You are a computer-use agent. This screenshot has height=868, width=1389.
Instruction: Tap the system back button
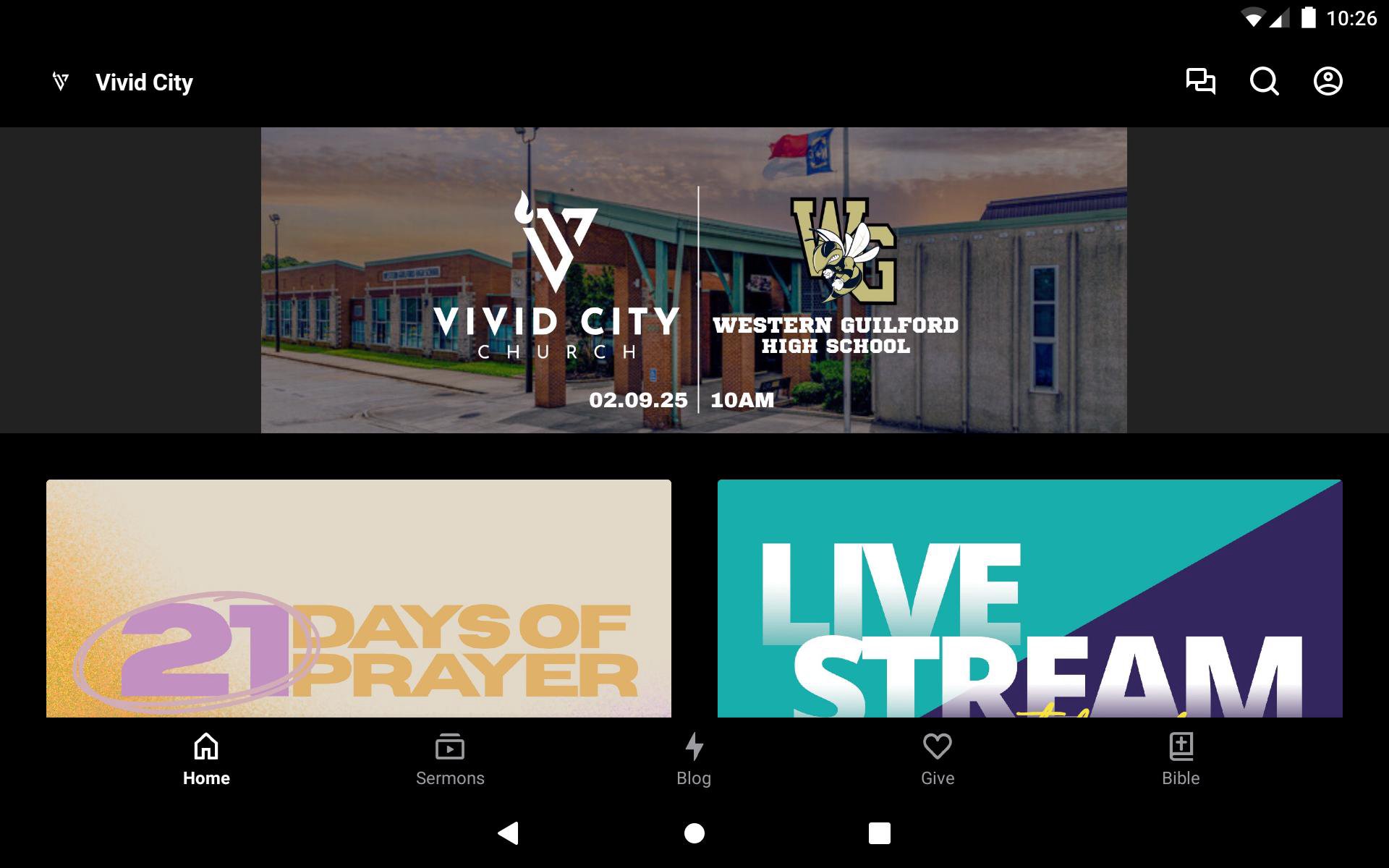click(x=509, y=833)
